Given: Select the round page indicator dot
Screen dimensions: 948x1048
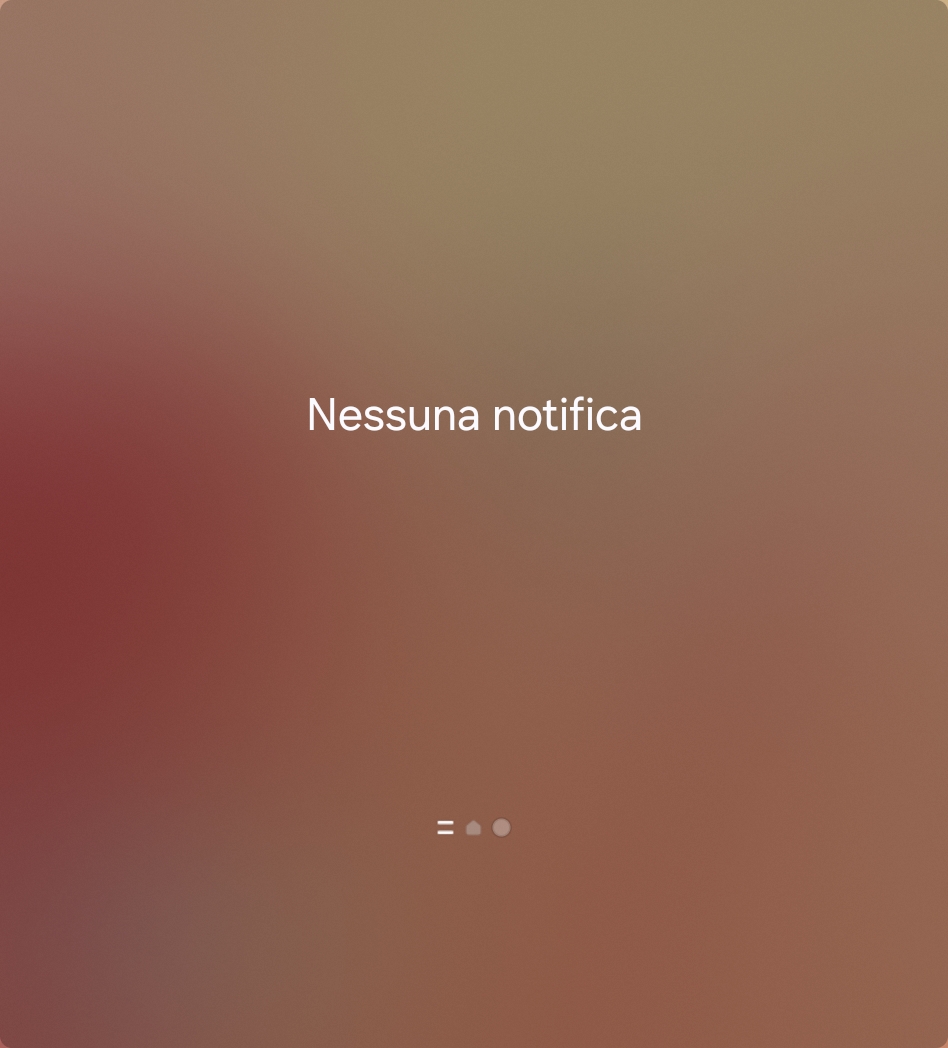Looking at the screenshot, I should coord(501,827).
